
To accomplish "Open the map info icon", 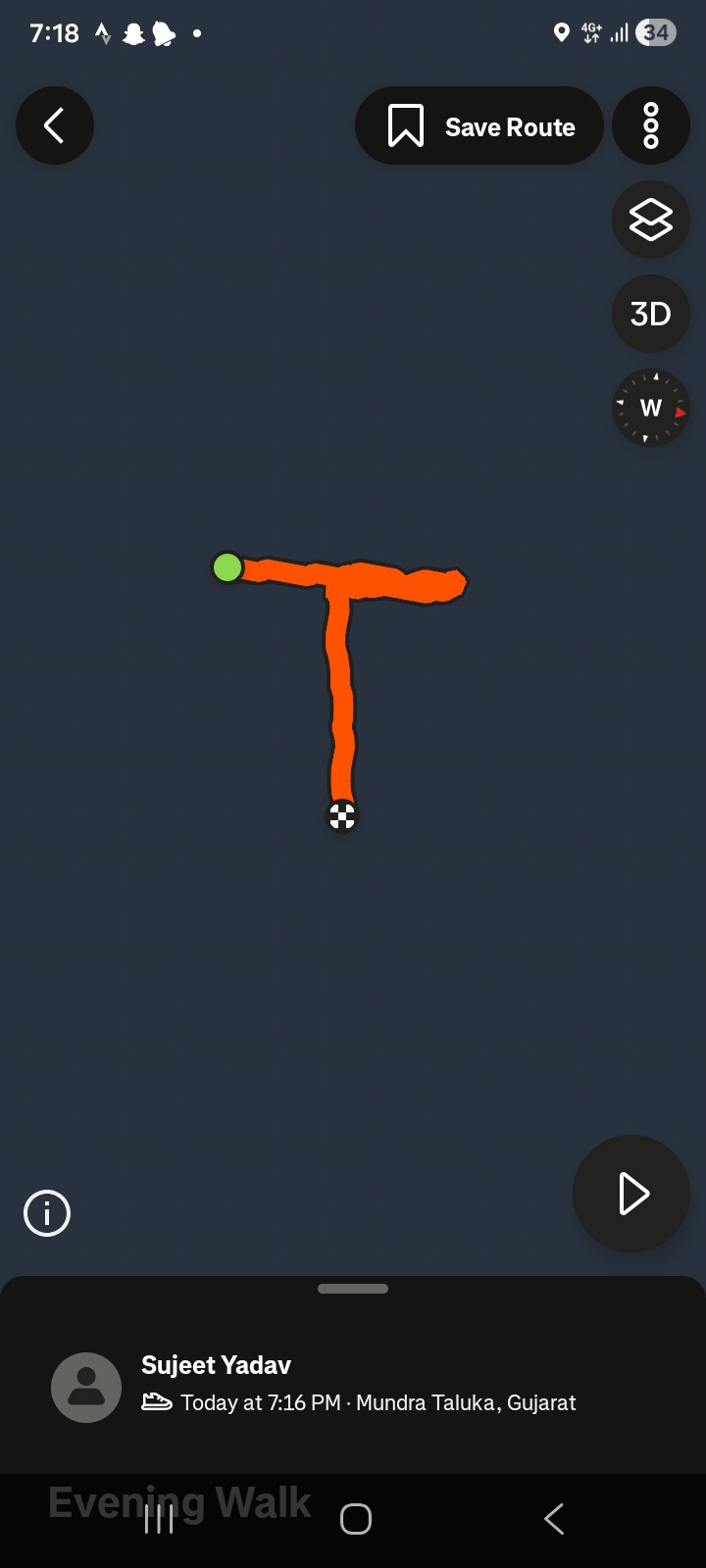I will [47, 1213].
